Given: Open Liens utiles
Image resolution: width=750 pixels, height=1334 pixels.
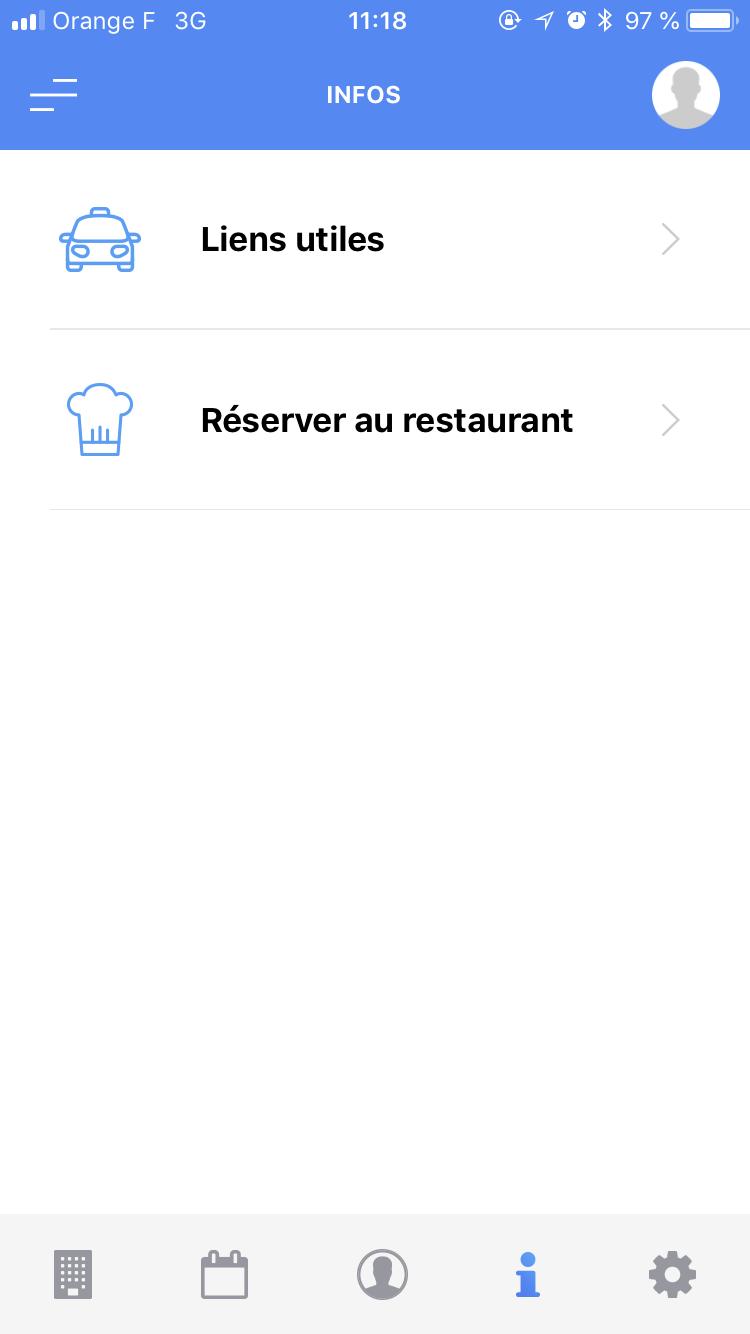Looking at the screenshot, I should pyautogui.click(x=375, y=240).
